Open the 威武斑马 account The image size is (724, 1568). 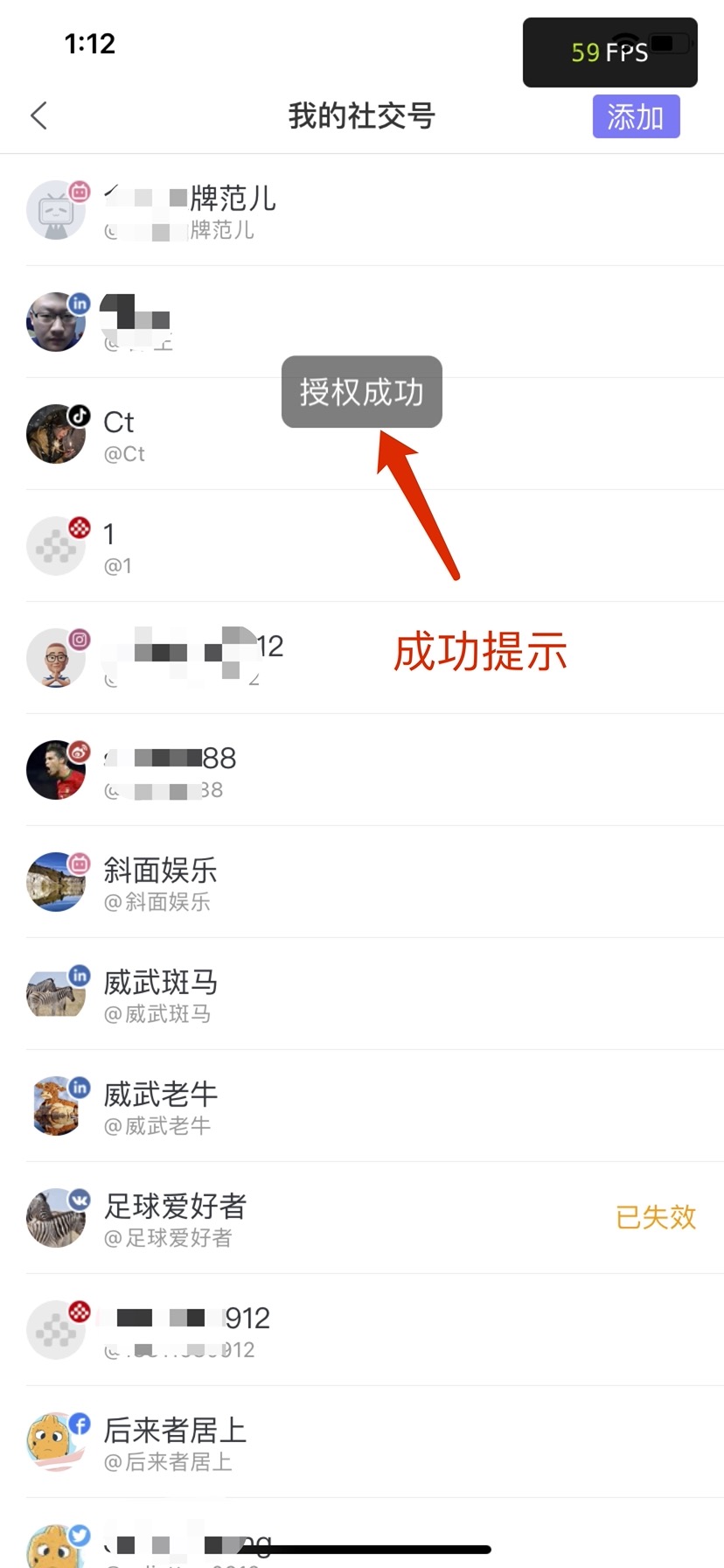tap(362, 994)
